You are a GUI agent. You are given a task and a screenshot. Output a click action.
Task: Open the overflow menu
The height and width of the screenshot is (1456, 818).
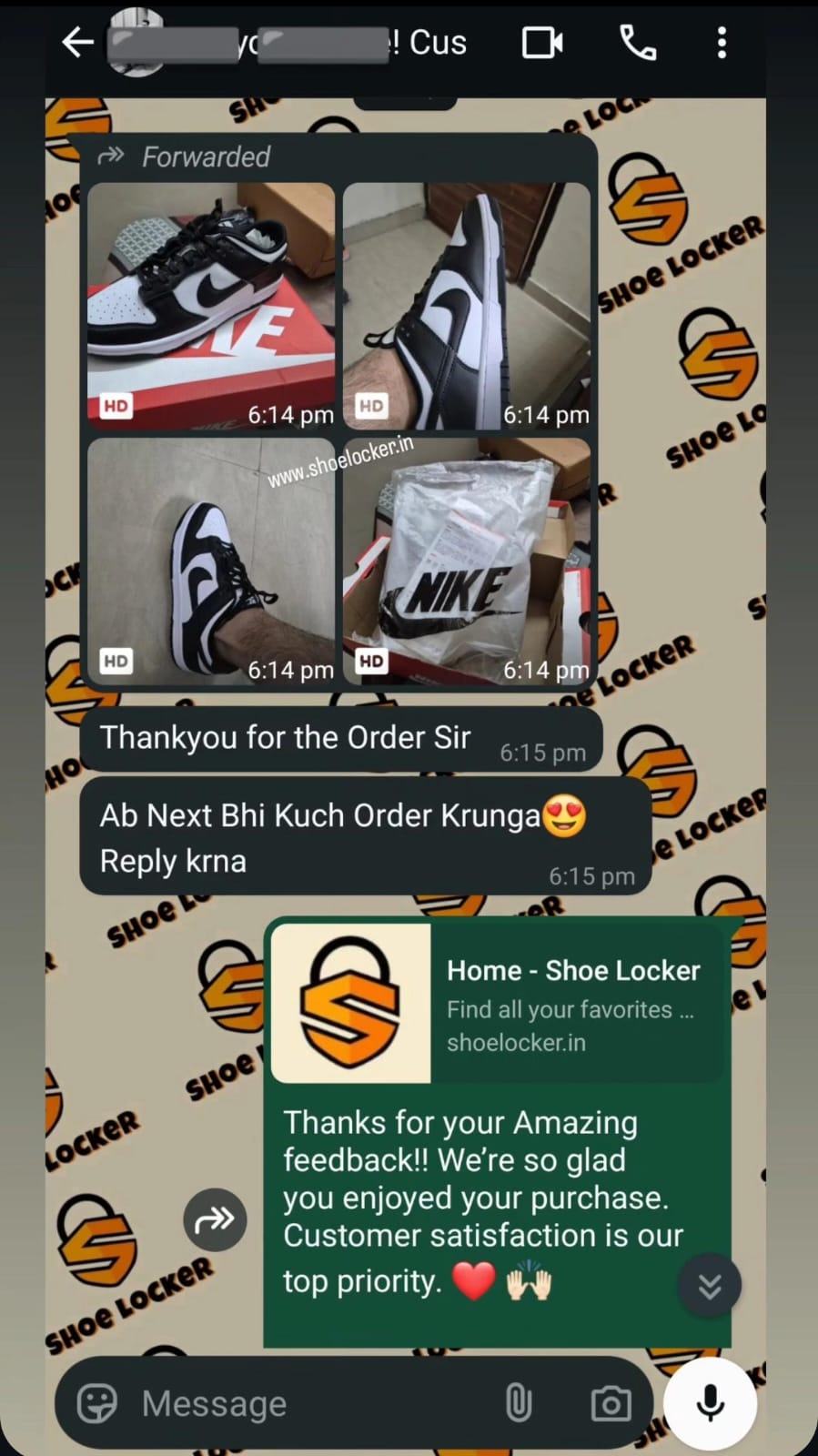tap(722, 43)
